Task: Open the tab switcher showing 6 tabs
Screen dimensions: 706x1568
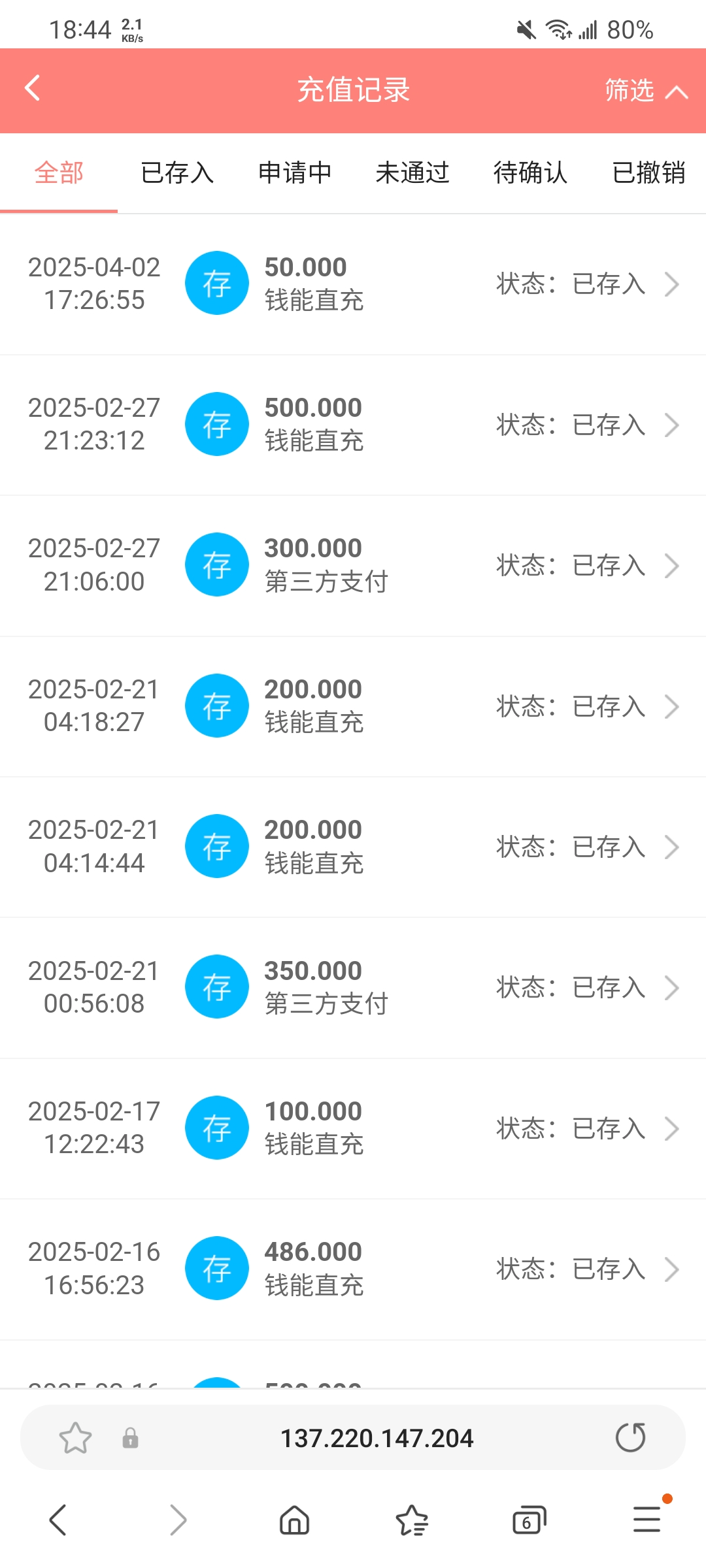Action: (529, 1520)
